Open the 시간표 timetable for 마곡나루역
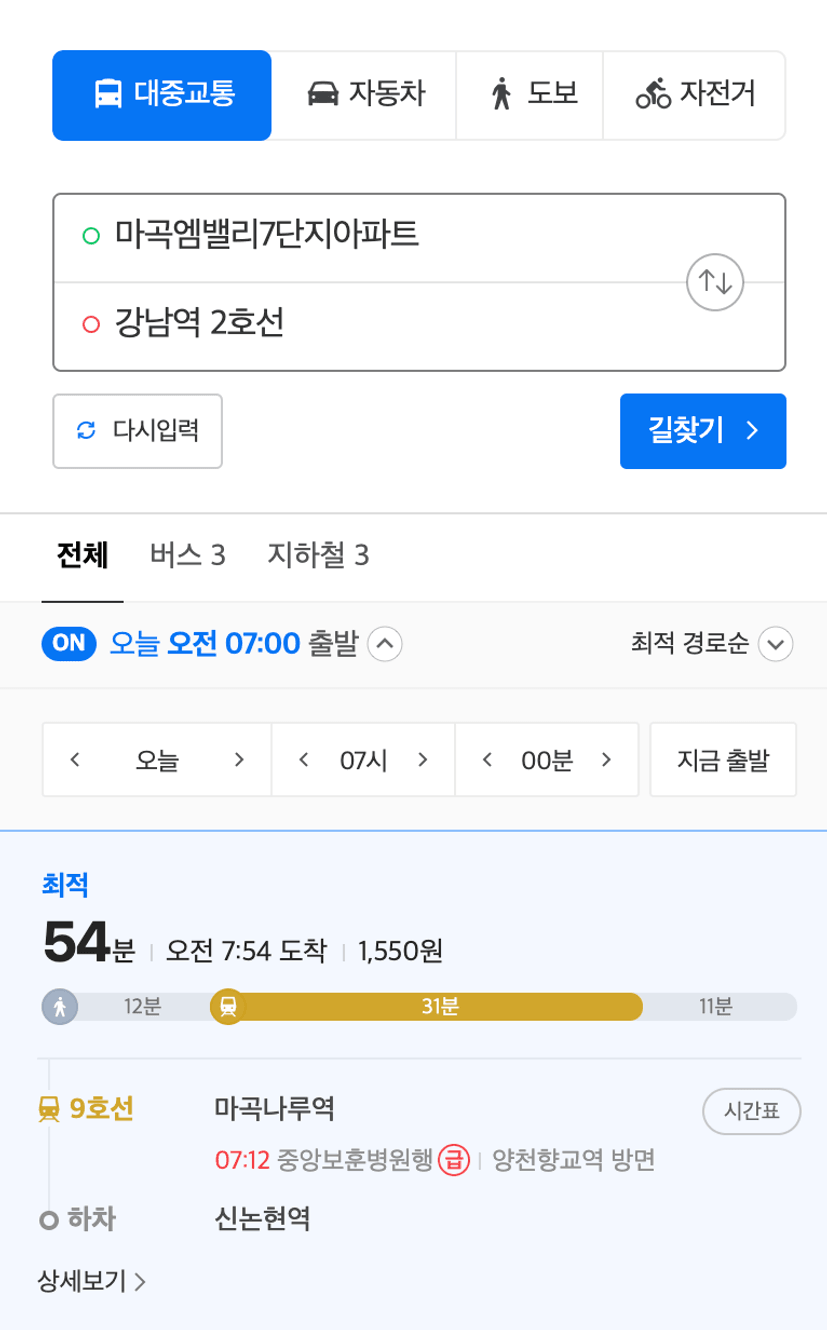Image resolution: width=827 pixels, height=1330 pixels. tap(752, 1112)
